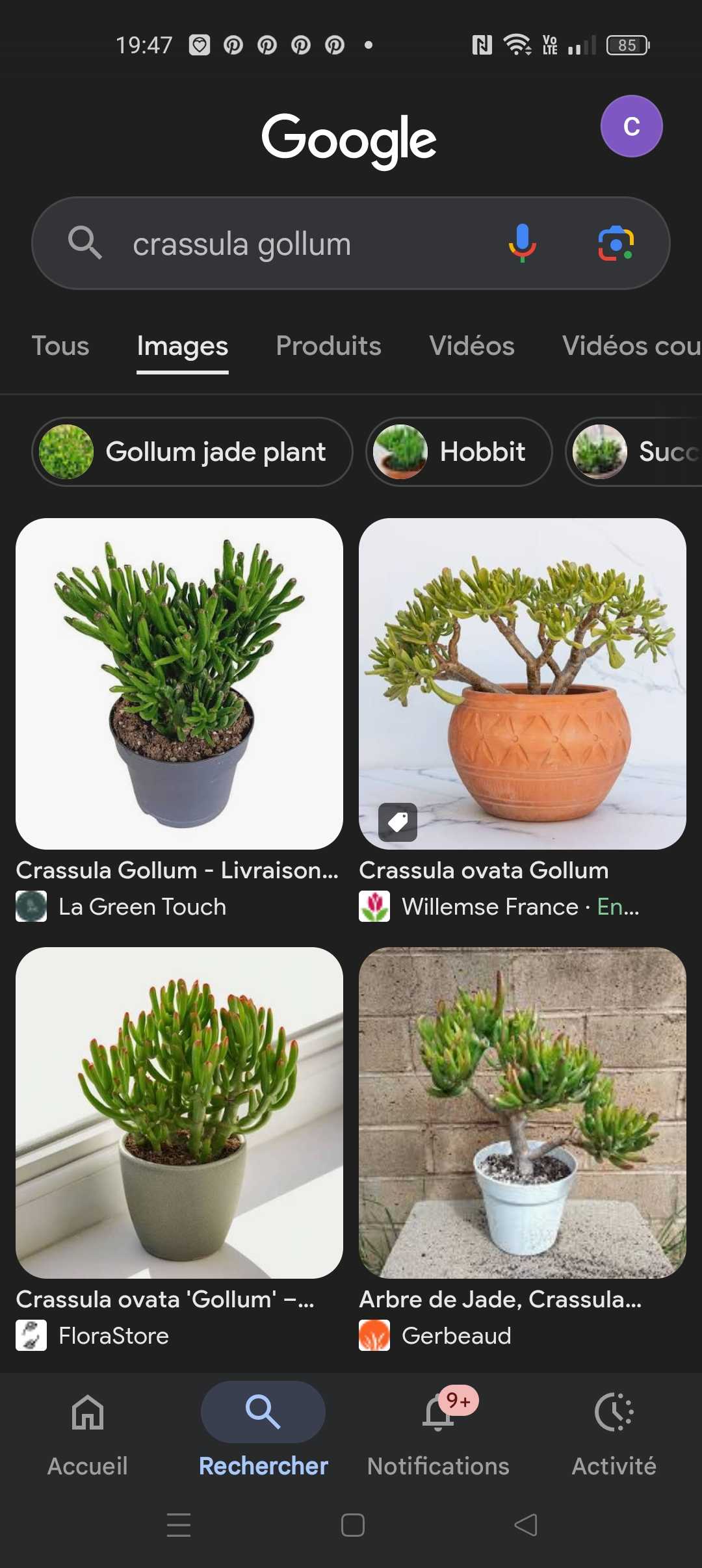This screenshot has height=1568, width=702.
Task: Select the Hobbit suggestion chip
Action: [459, 452]
